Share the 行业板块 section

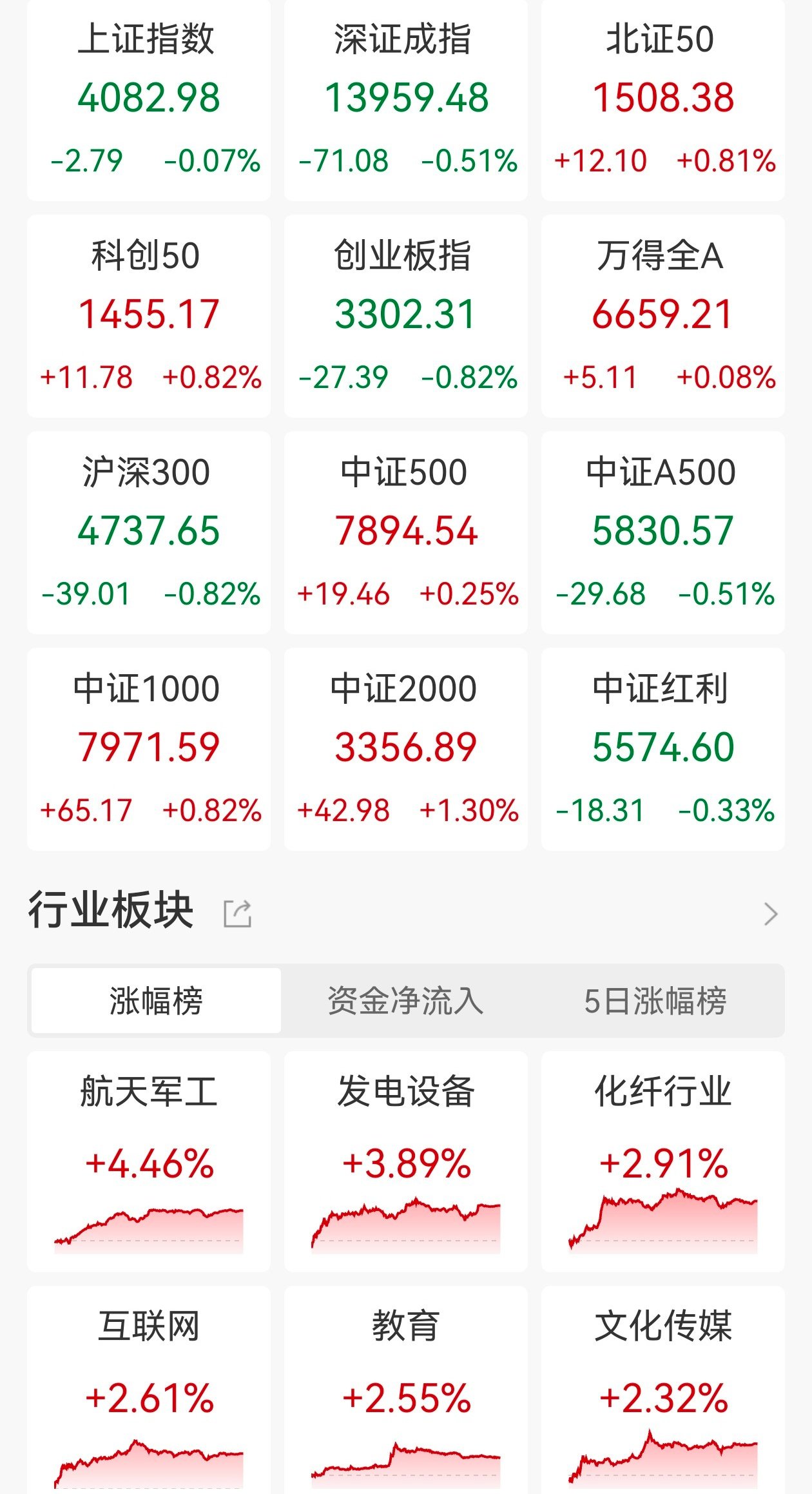click(237, 913)
